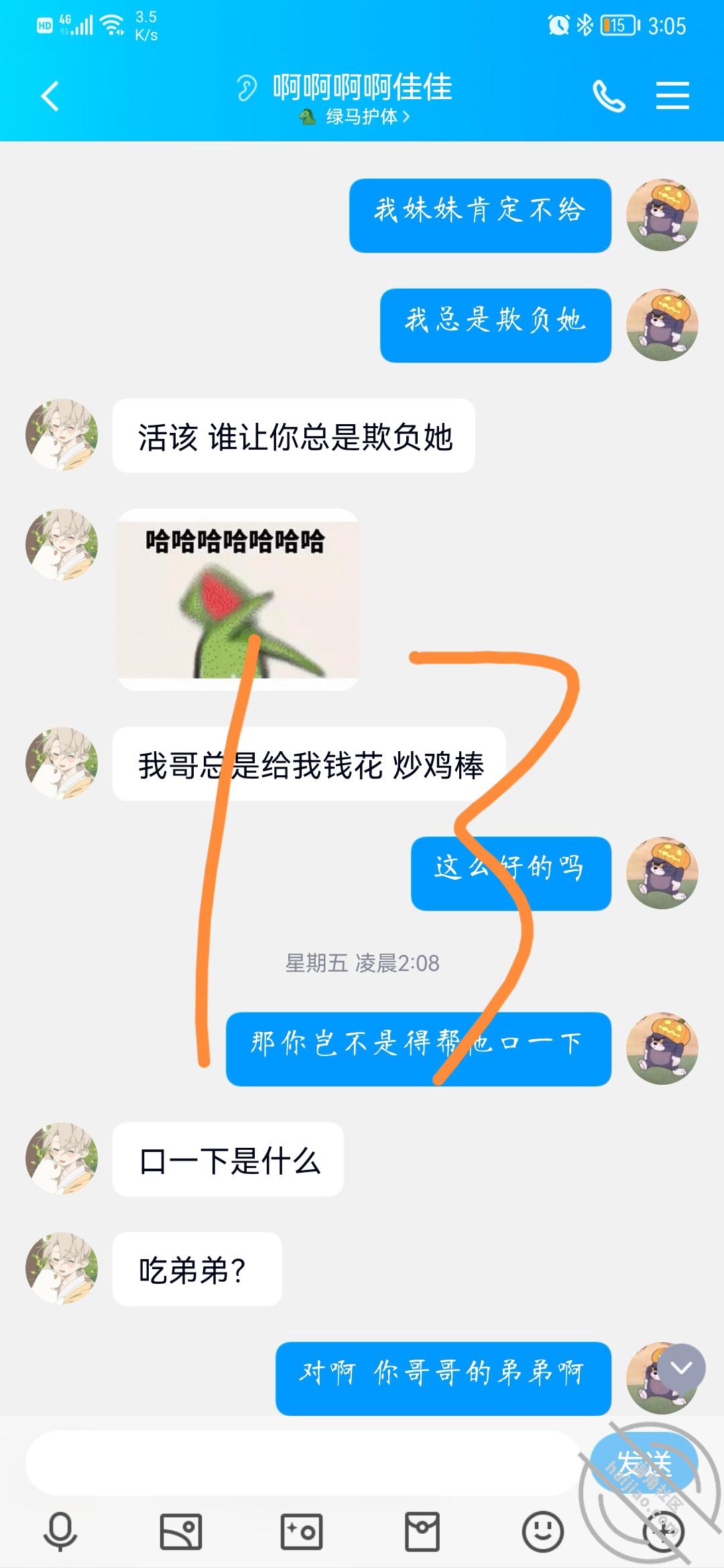Send the message with 发送
The height and width of the screenshot is (1568, 724).
pos(644,1463)
